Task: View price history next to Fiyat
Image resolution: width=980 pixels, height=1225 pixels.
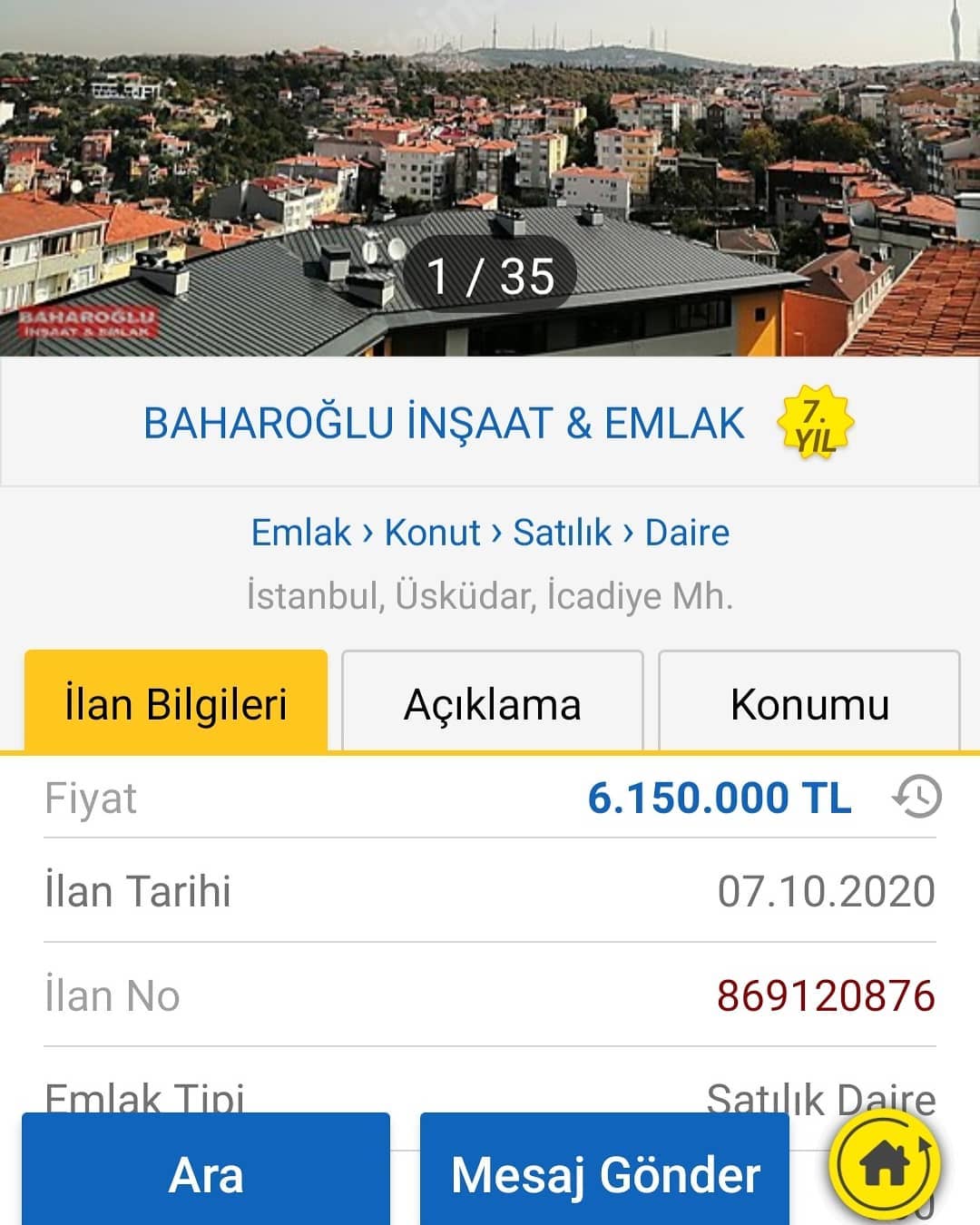Action: 916,798
